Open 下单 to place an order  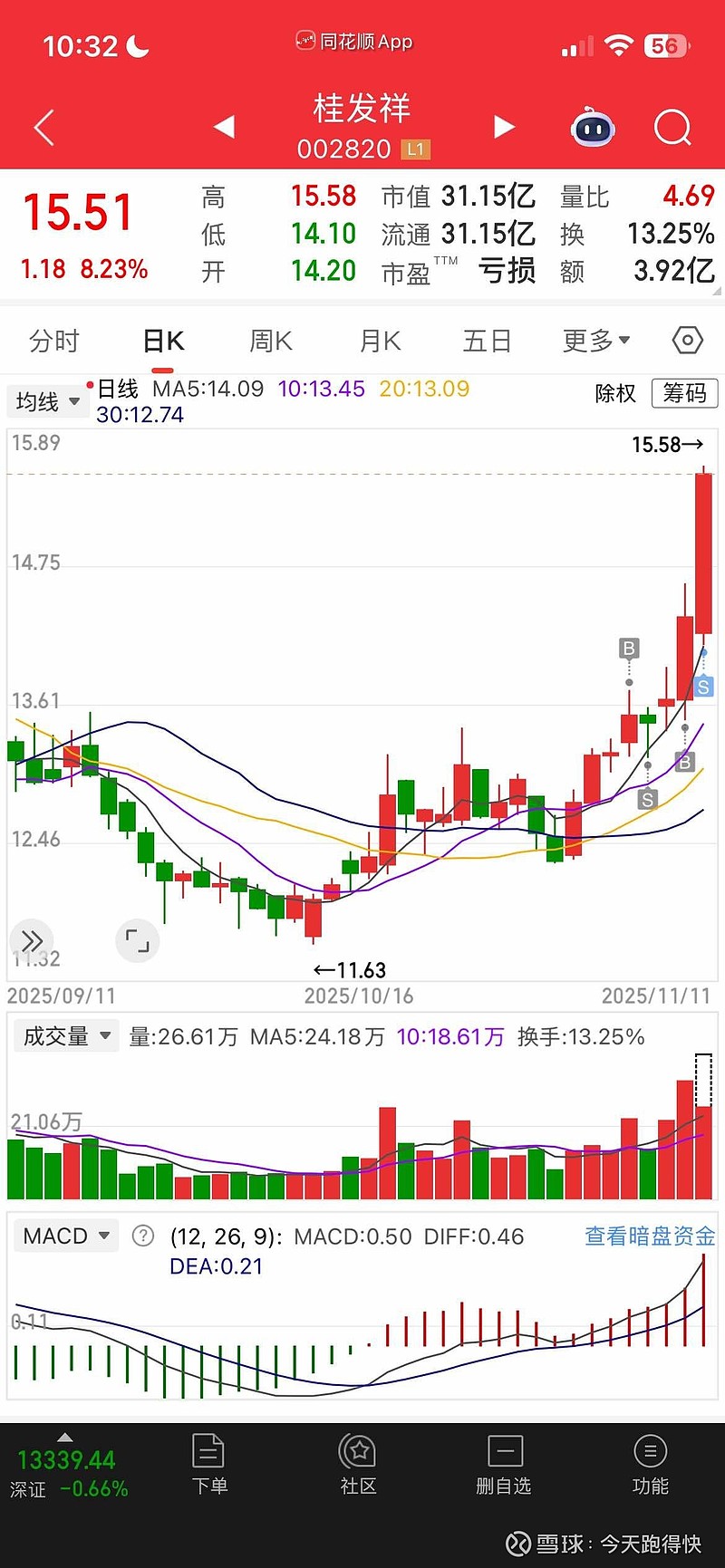pyautogui.click(x=209, y=1465)
